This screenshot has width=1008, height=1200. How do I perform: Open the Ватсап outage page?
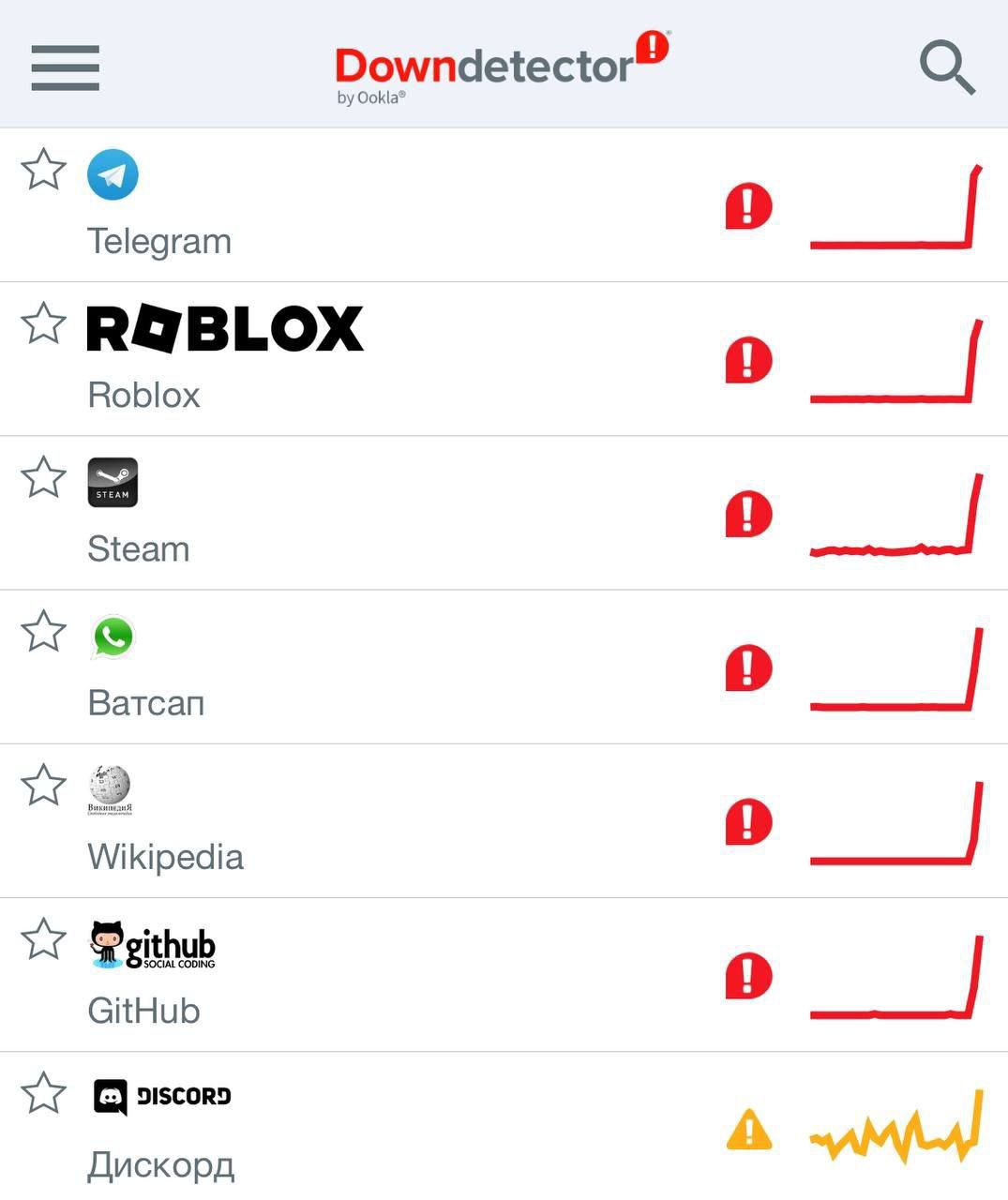[x=146, y=702]
